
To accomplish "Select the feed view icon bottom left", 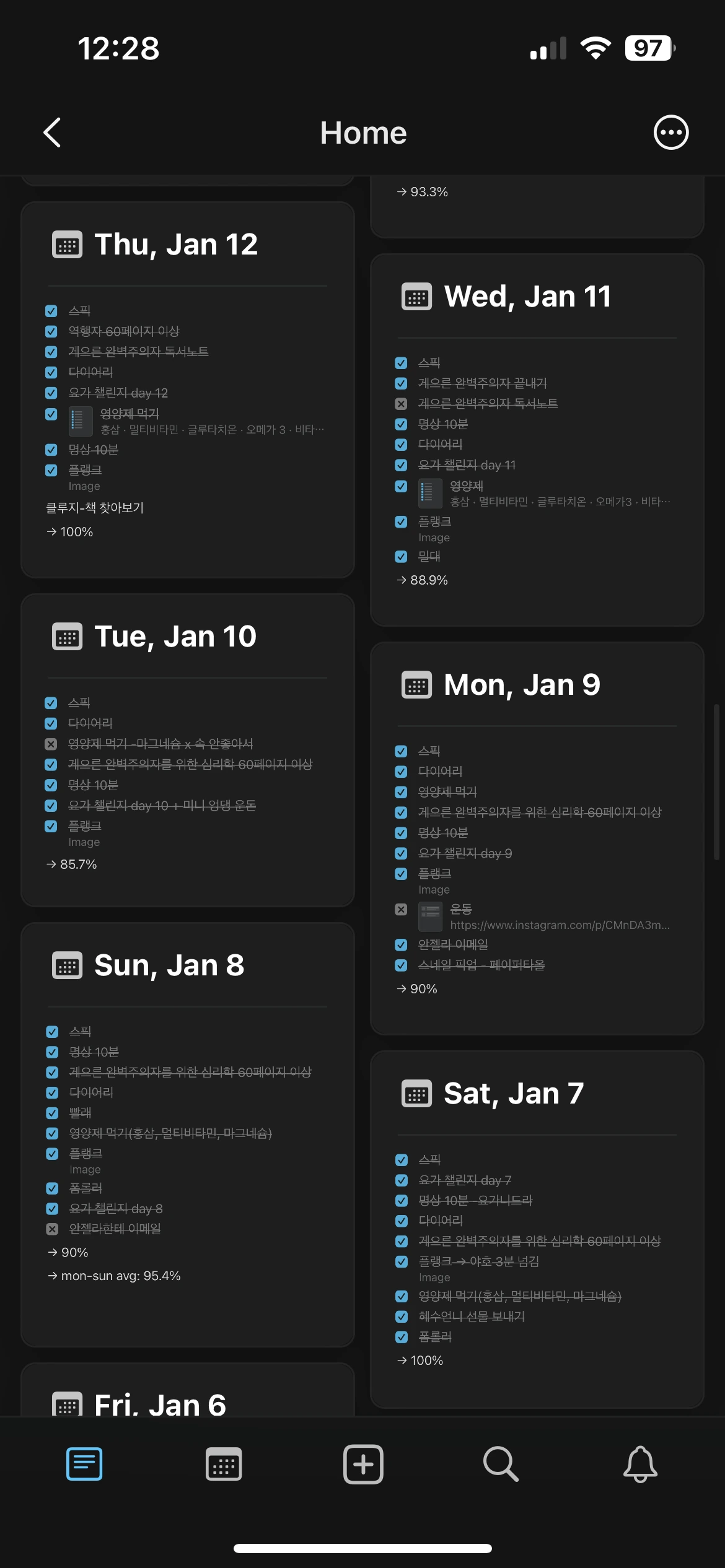I will (x=84, y=1465).
